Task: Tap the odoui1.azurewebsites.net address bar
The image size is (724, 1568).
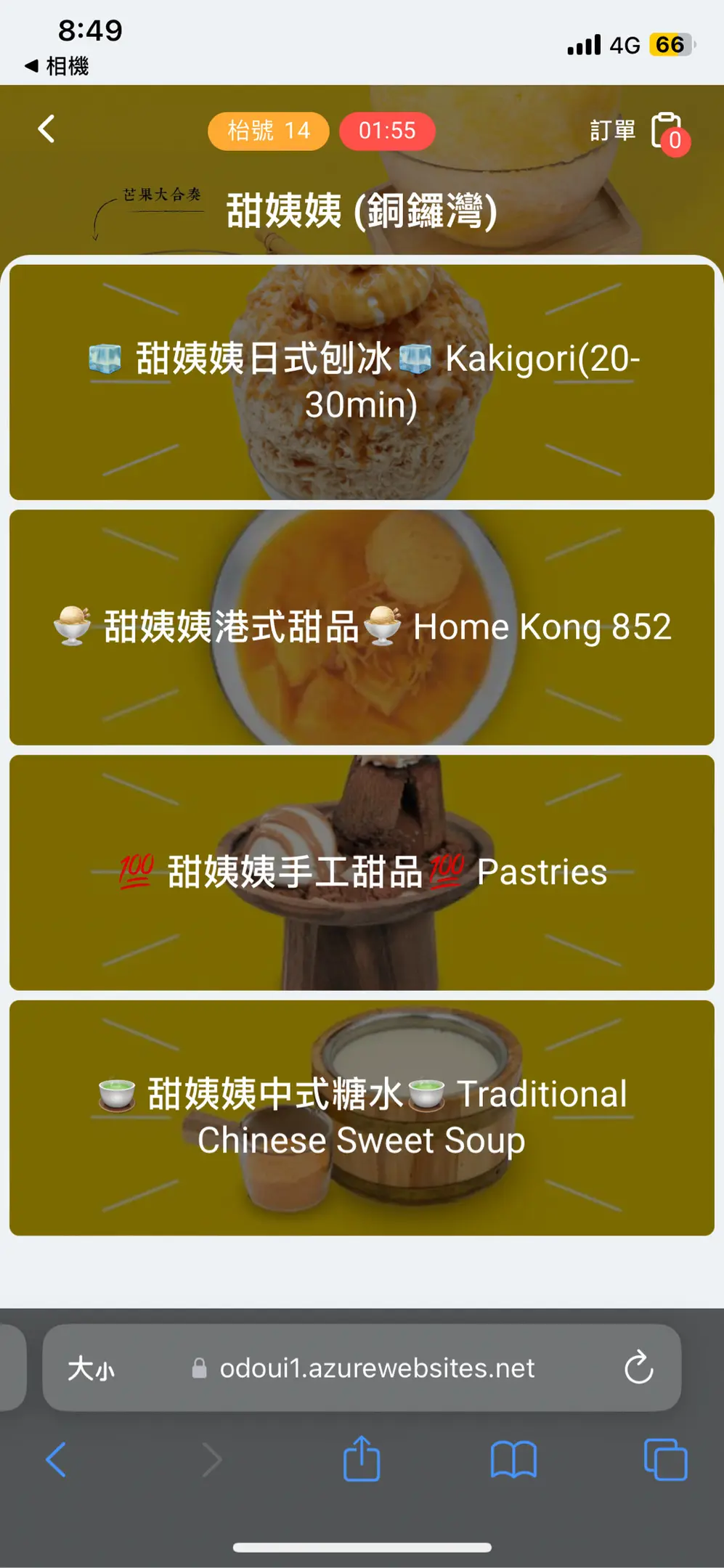Action: point(362,1368)
